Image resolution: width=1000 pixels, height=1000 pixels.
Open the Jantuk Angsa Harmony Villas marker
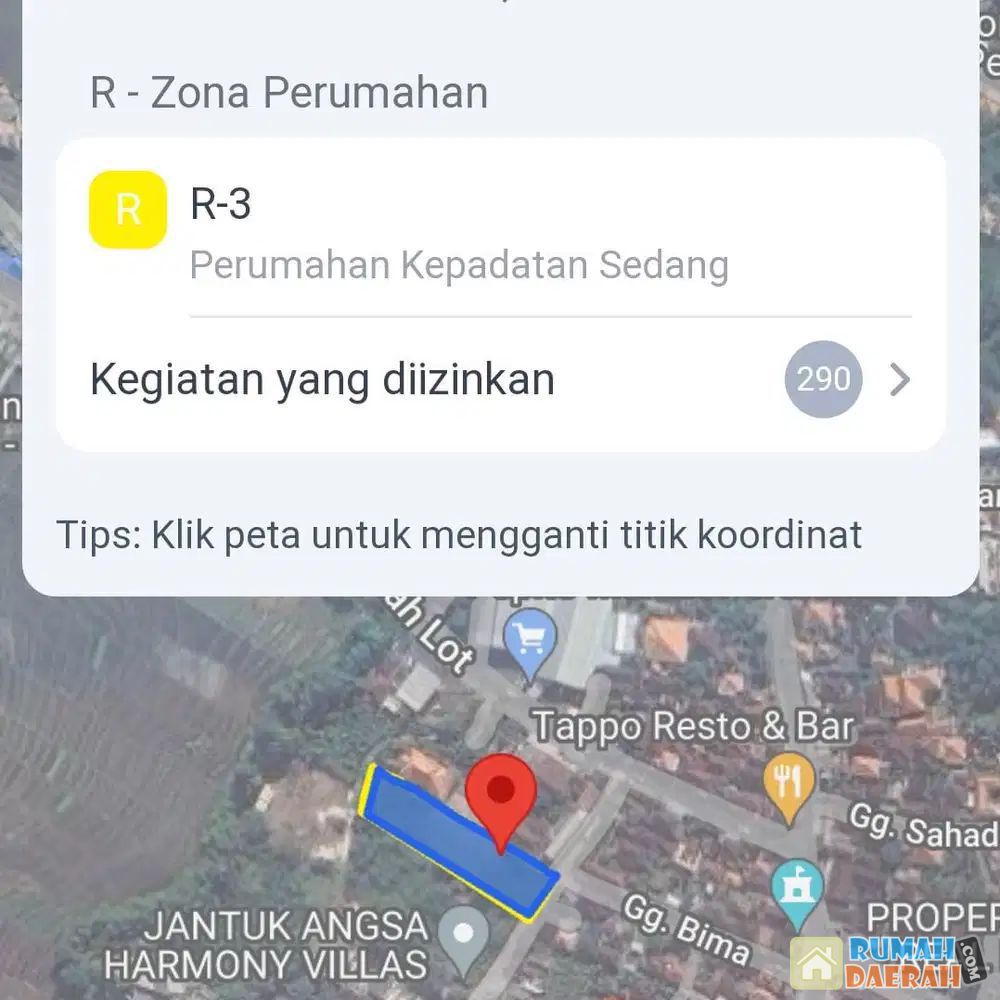(463, 936)
